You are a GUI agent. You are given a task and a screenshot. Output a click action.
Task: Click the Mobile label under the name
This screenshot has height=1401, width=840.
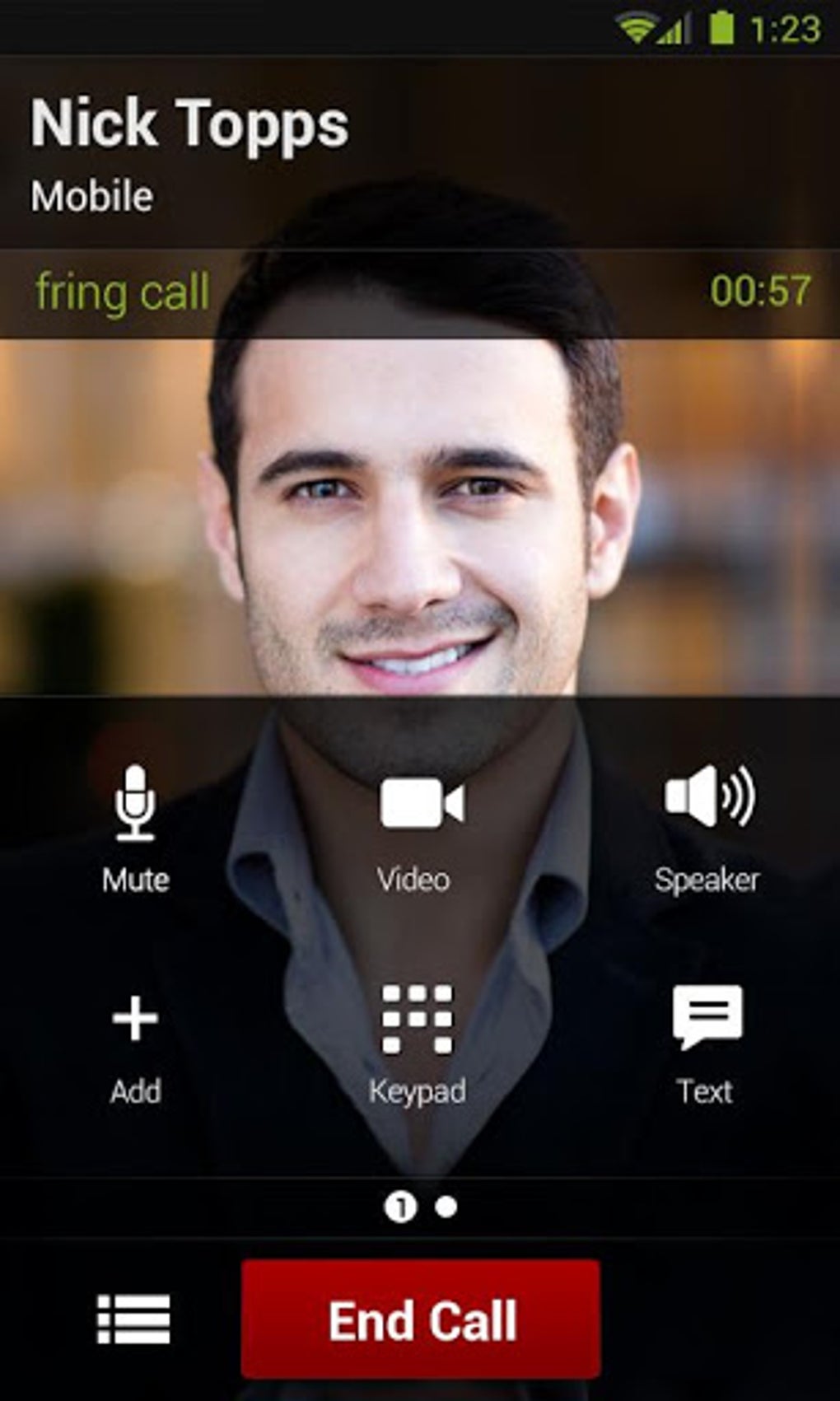click(93, 196)
